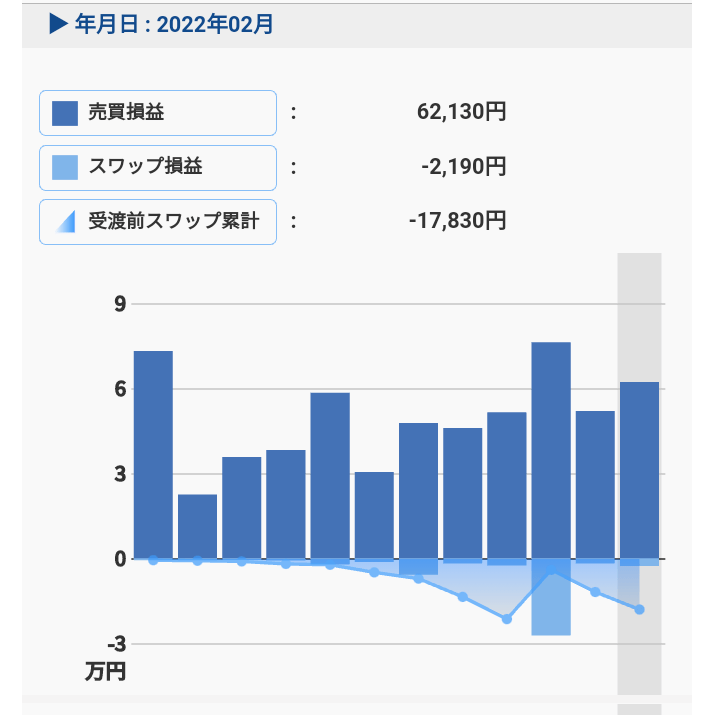The width and height of the screenshot is (715, 715).
Task: Toggle the 売買損益 legend series
Action: [x=157, y=113]
